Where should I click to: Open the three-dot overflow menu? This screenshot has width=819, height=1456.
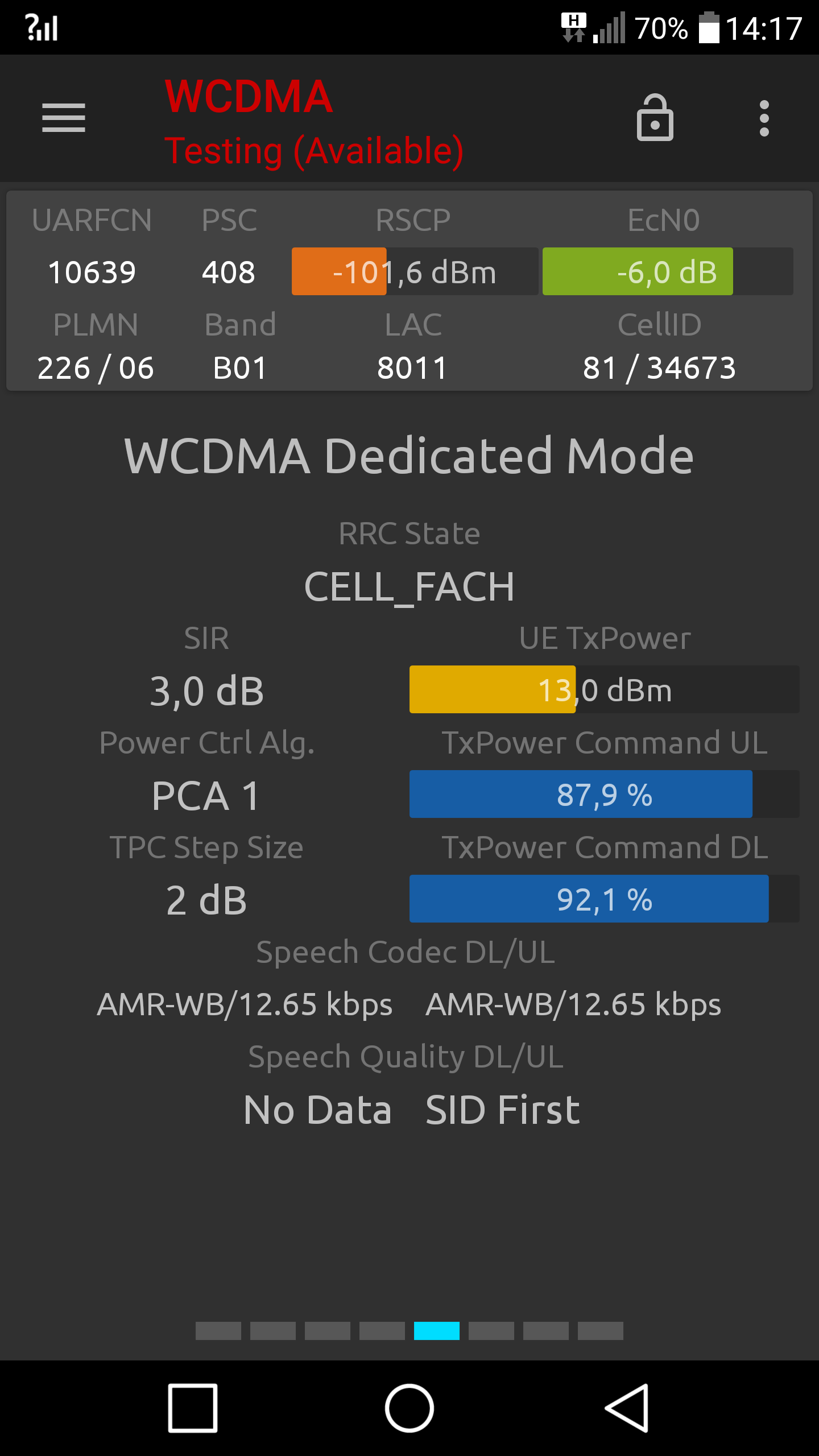tap(764, 118)
